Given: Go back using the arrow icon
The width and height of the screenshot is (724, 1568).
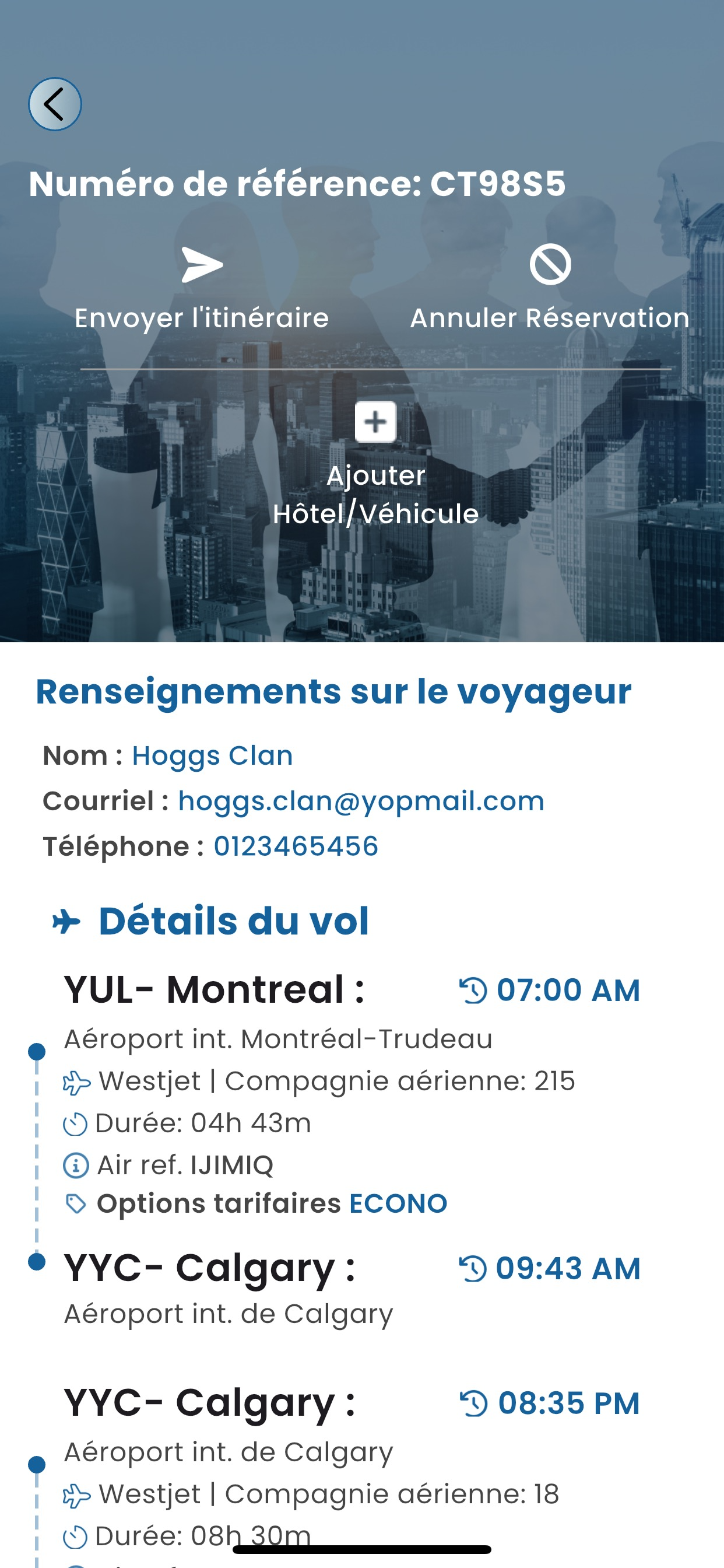Looking at the screenshot, I should [55, 104].
